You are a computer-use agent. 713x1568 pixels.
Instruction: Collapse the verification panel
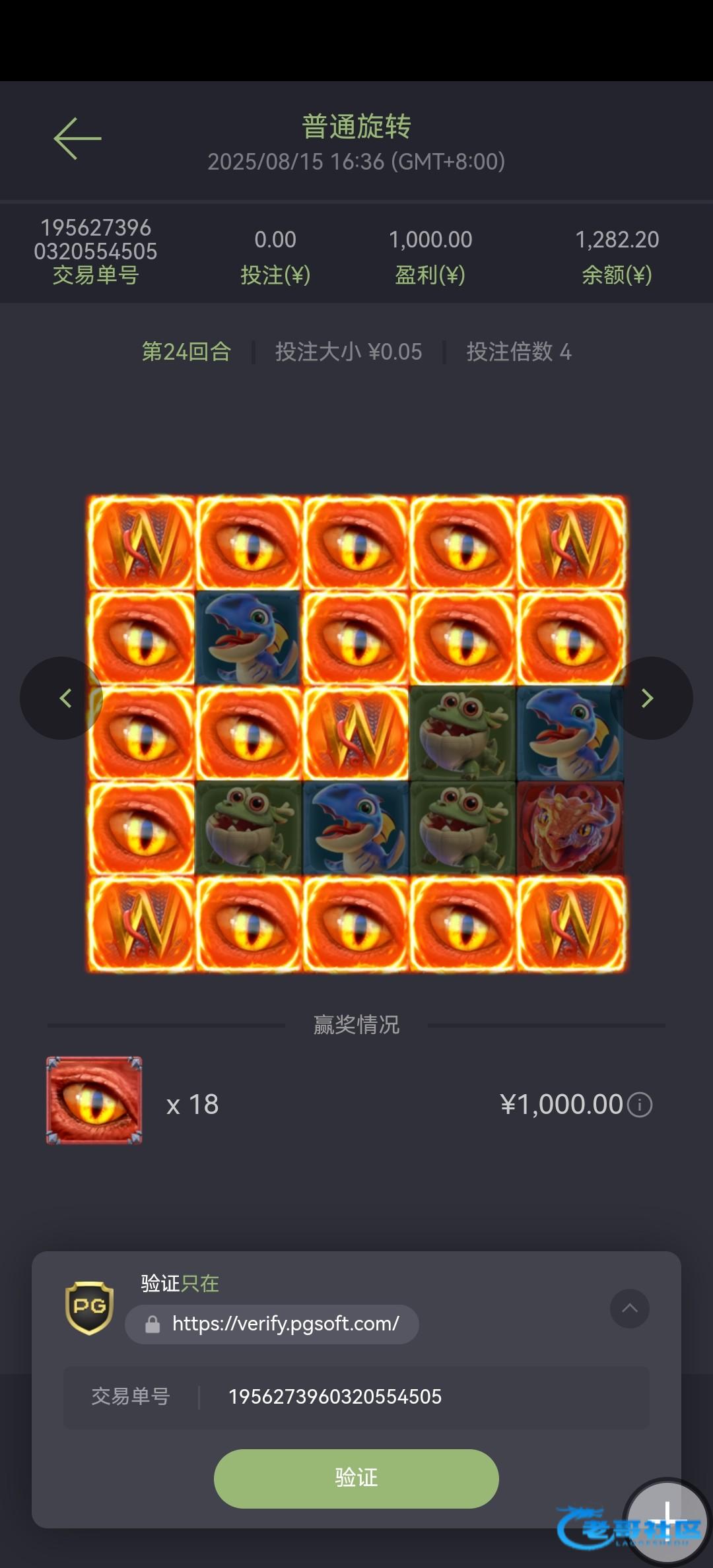629,1308
